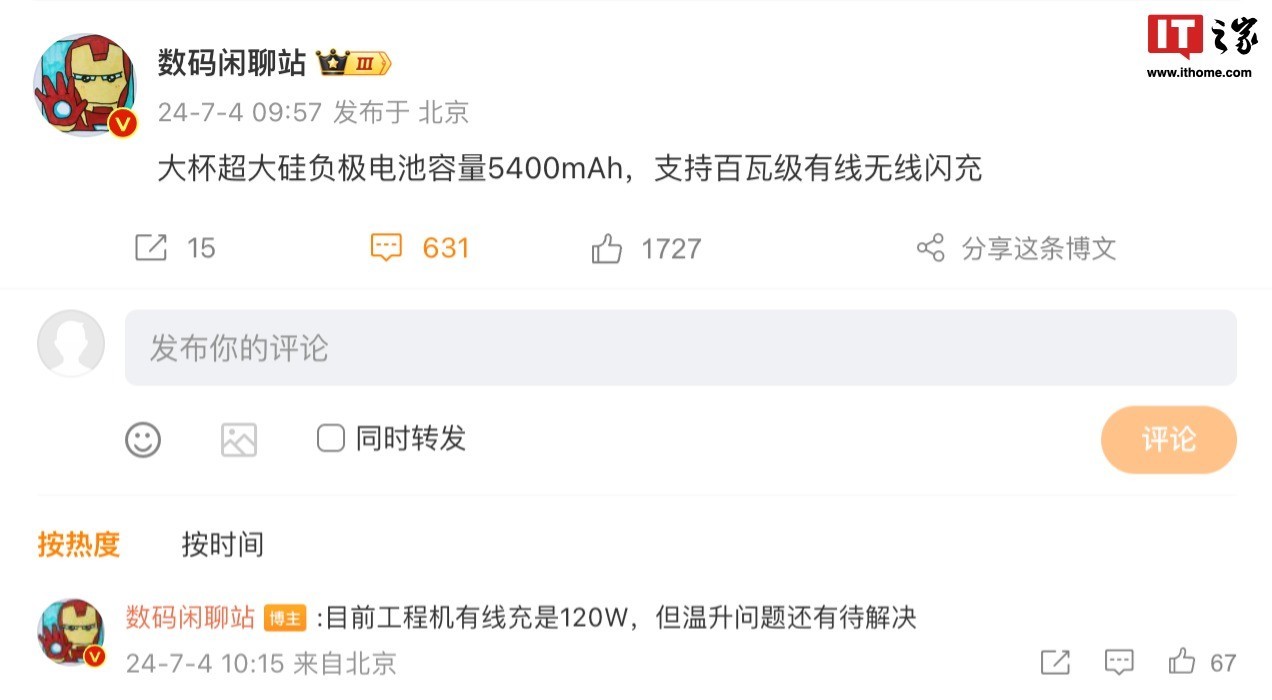This screenshot has width=1272, height=700.
Task: Repost the 120W comment by 数码闲聊站
Action: pos(1055,662)
